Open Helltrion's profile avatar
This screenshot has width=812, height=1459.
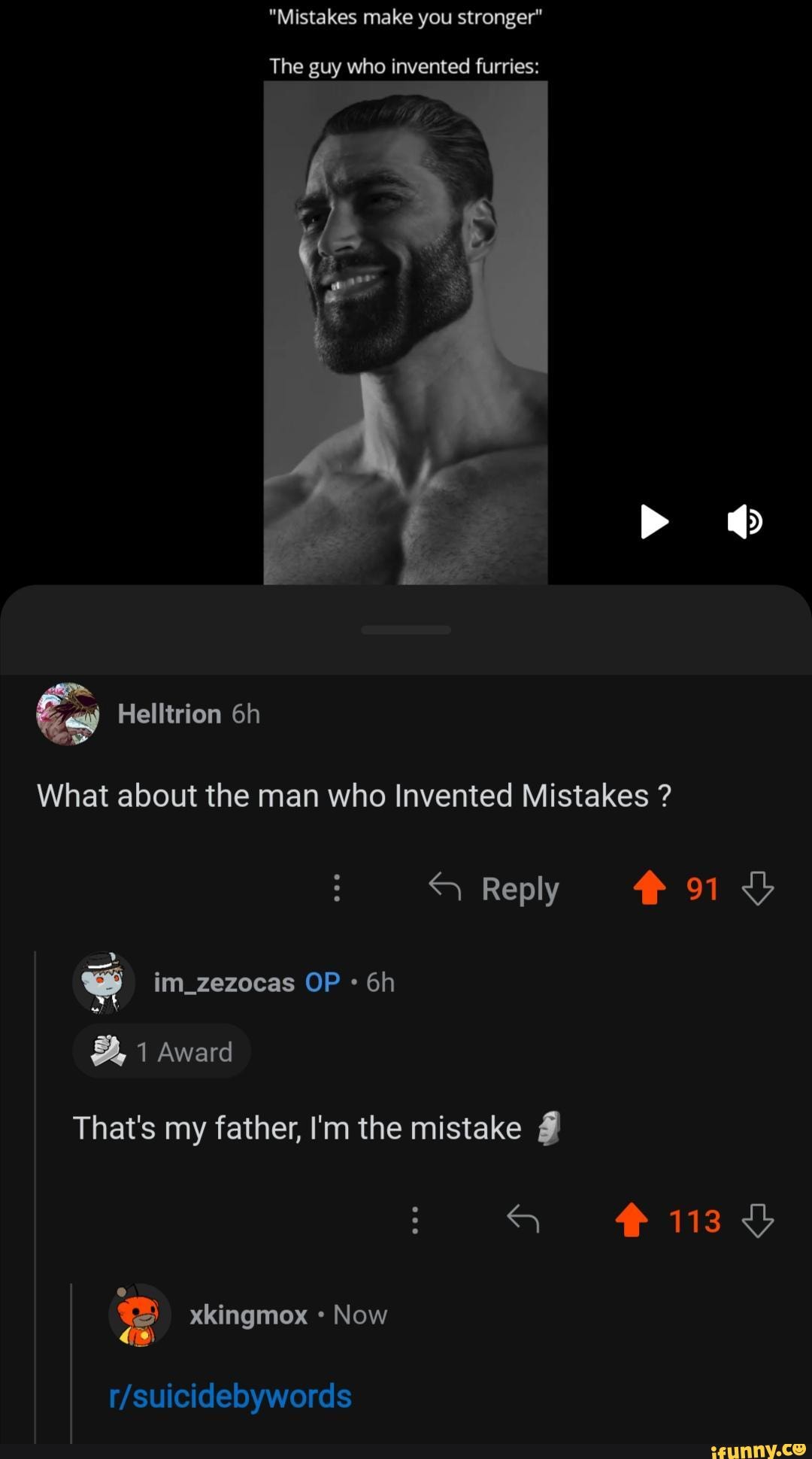(x=68, y=714)
